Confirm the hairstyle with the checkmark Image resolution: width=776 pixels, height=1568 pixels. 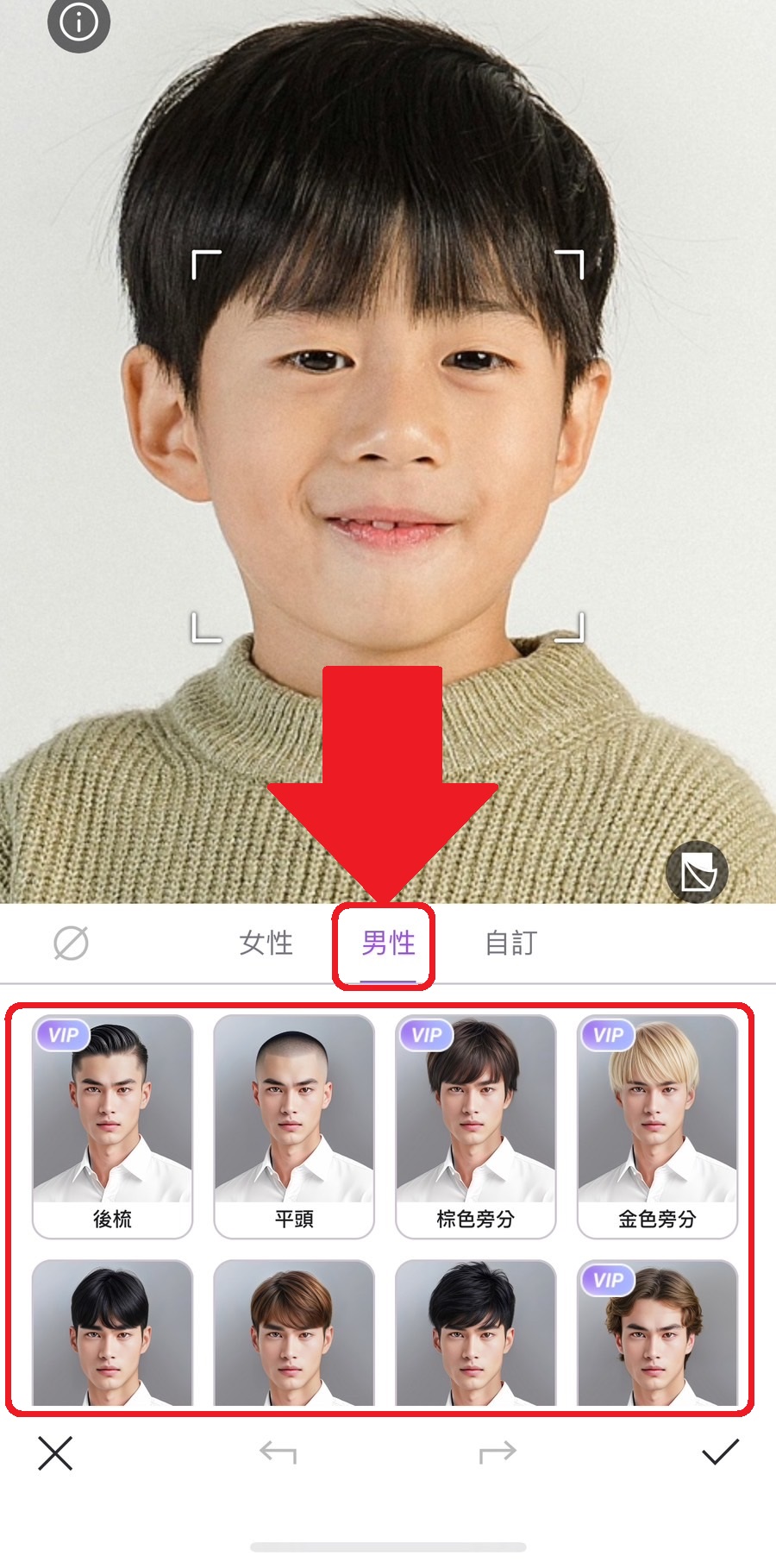pos(720,1452)
